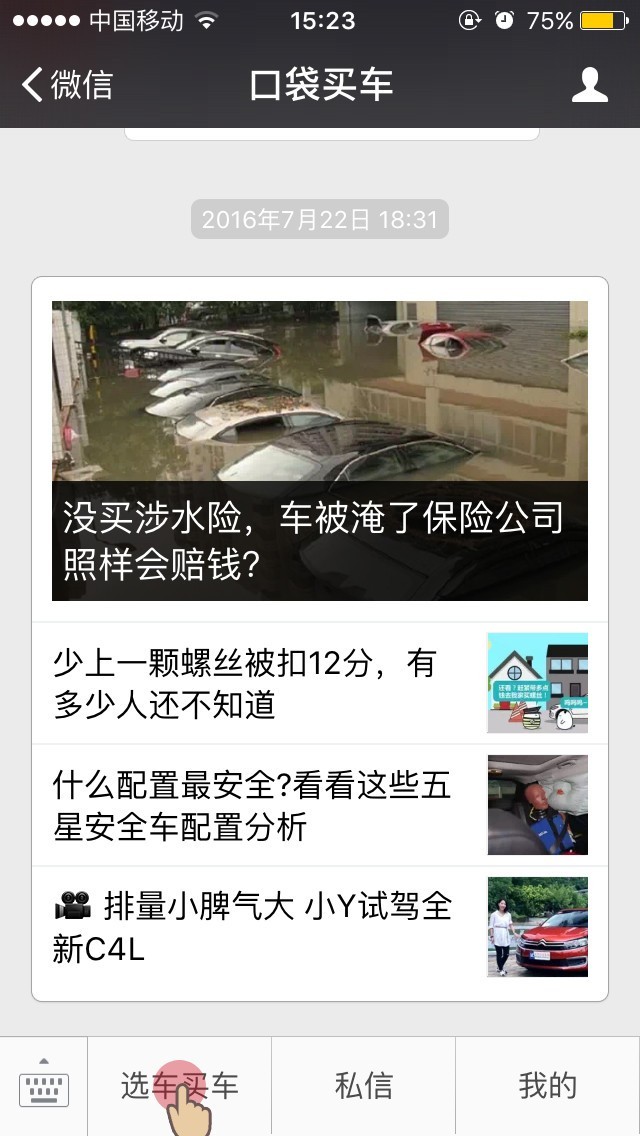Open the 选车买车 menu

180,1086
